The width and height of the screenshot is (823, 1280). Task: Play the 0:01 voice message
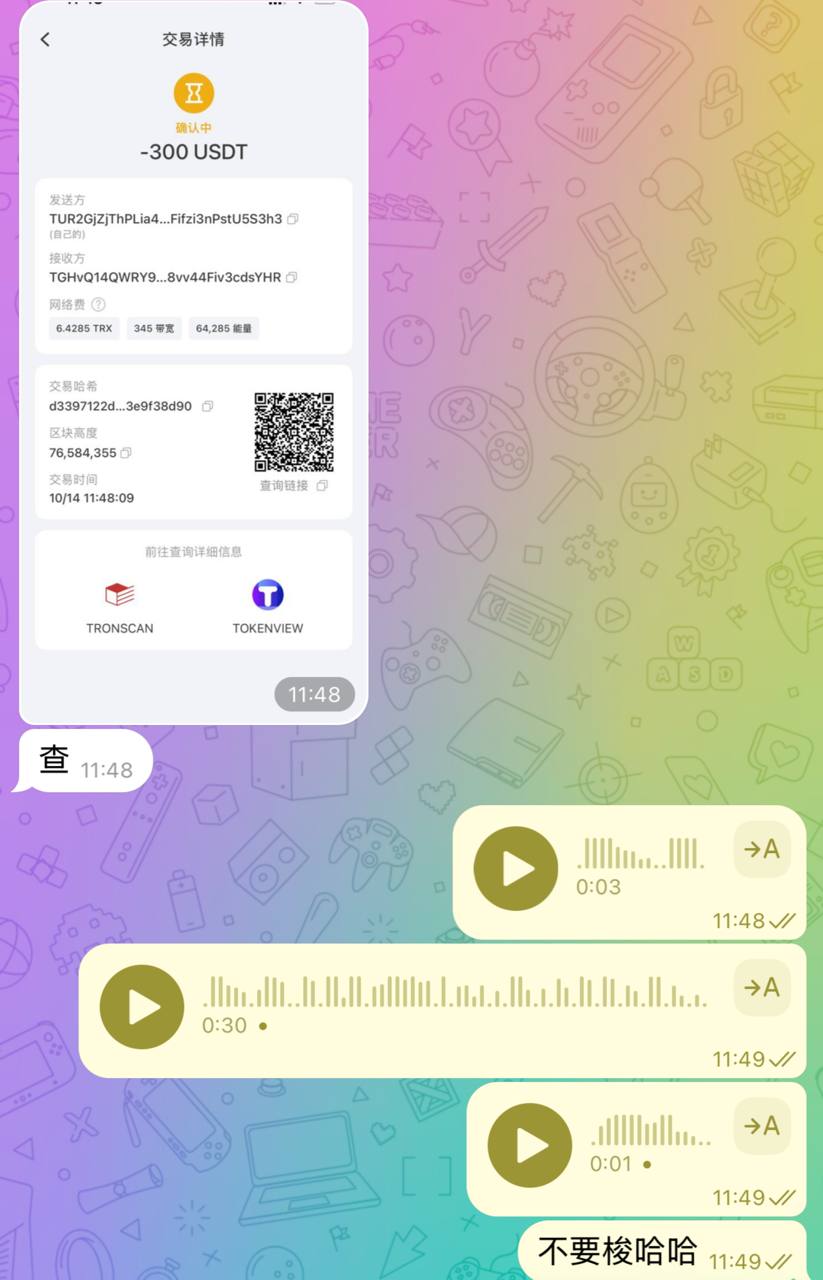[x=529, y=1145]
